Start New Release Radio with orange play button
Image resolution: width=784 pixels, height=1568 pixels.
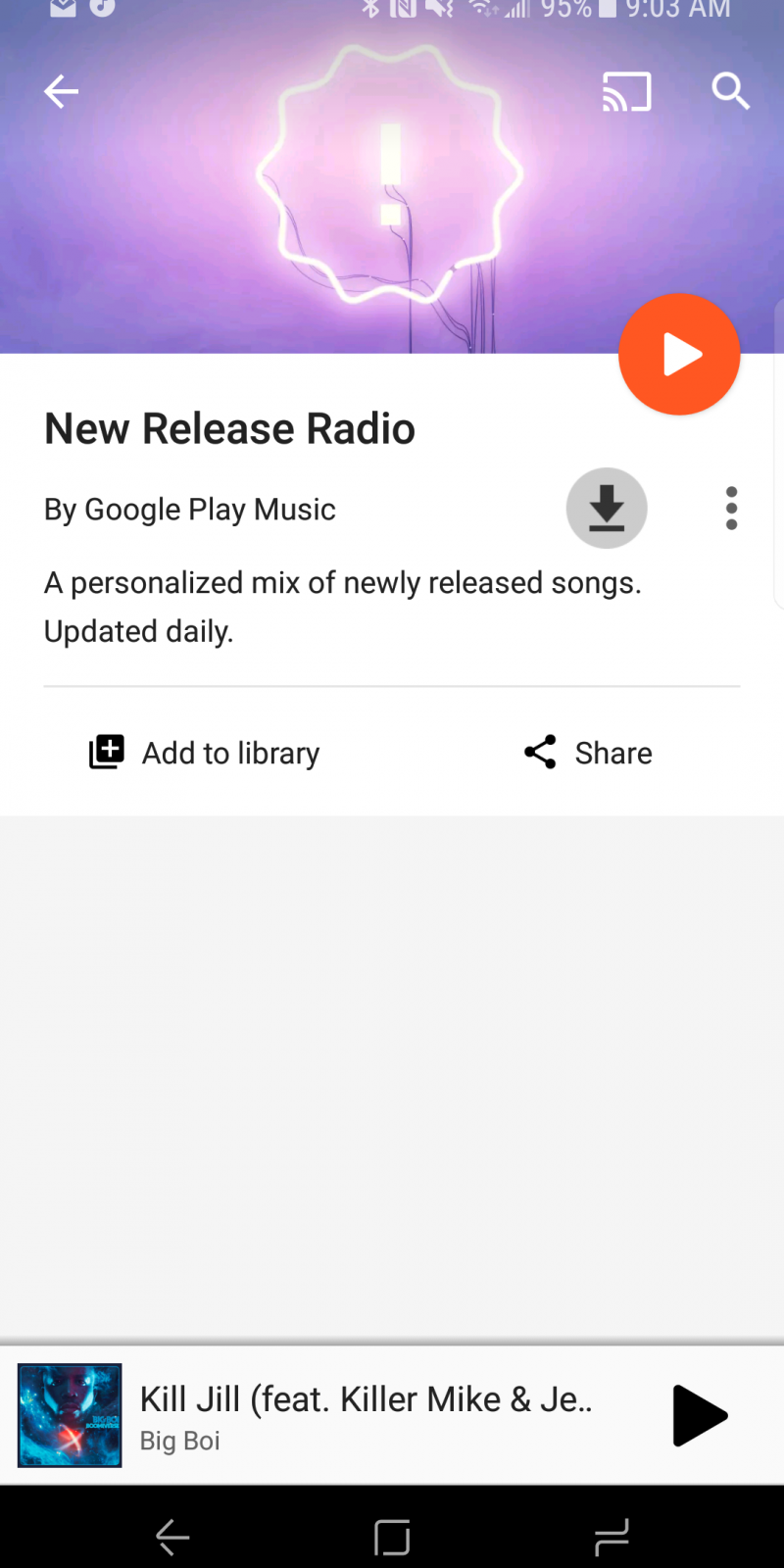pos(679,354)
